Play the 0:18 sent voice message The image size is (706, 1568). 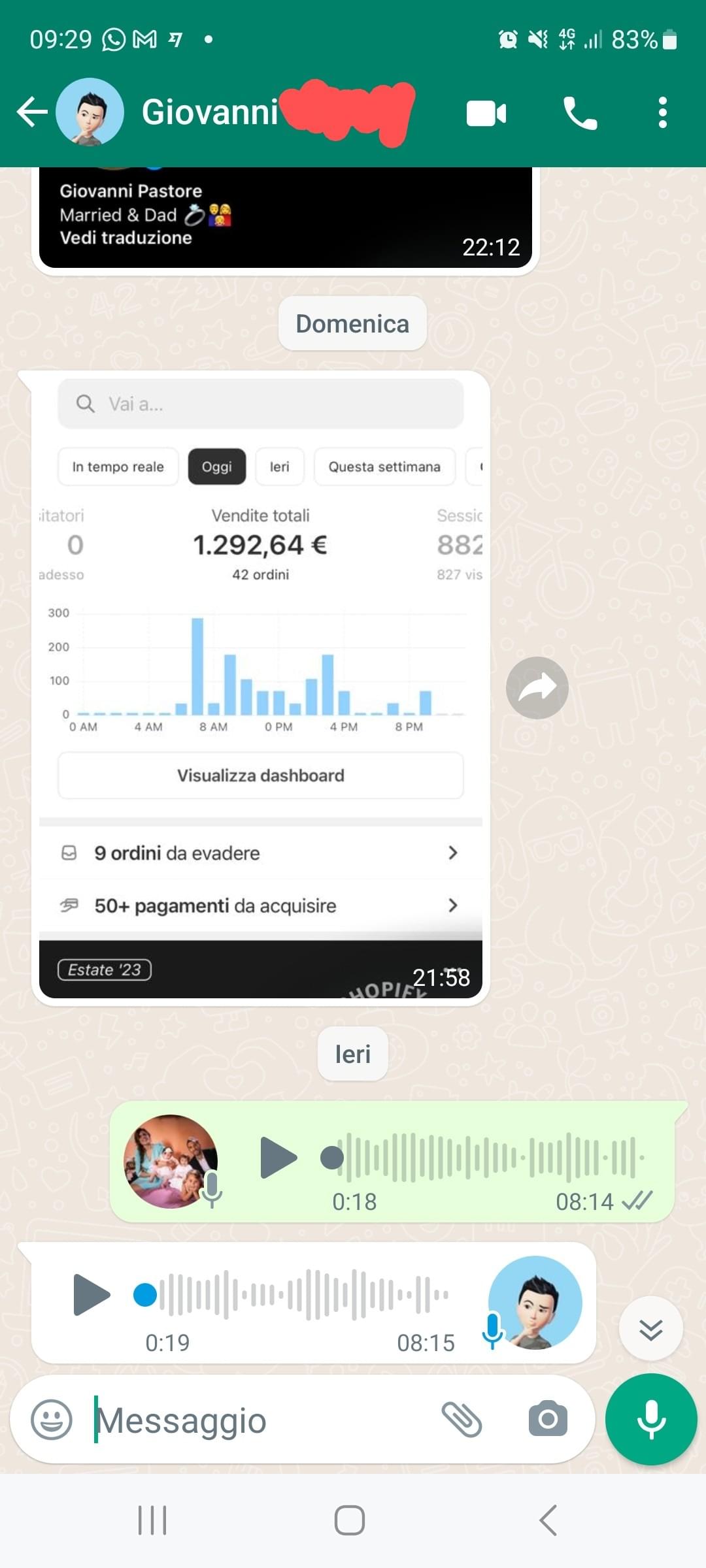click(278, 1157)
